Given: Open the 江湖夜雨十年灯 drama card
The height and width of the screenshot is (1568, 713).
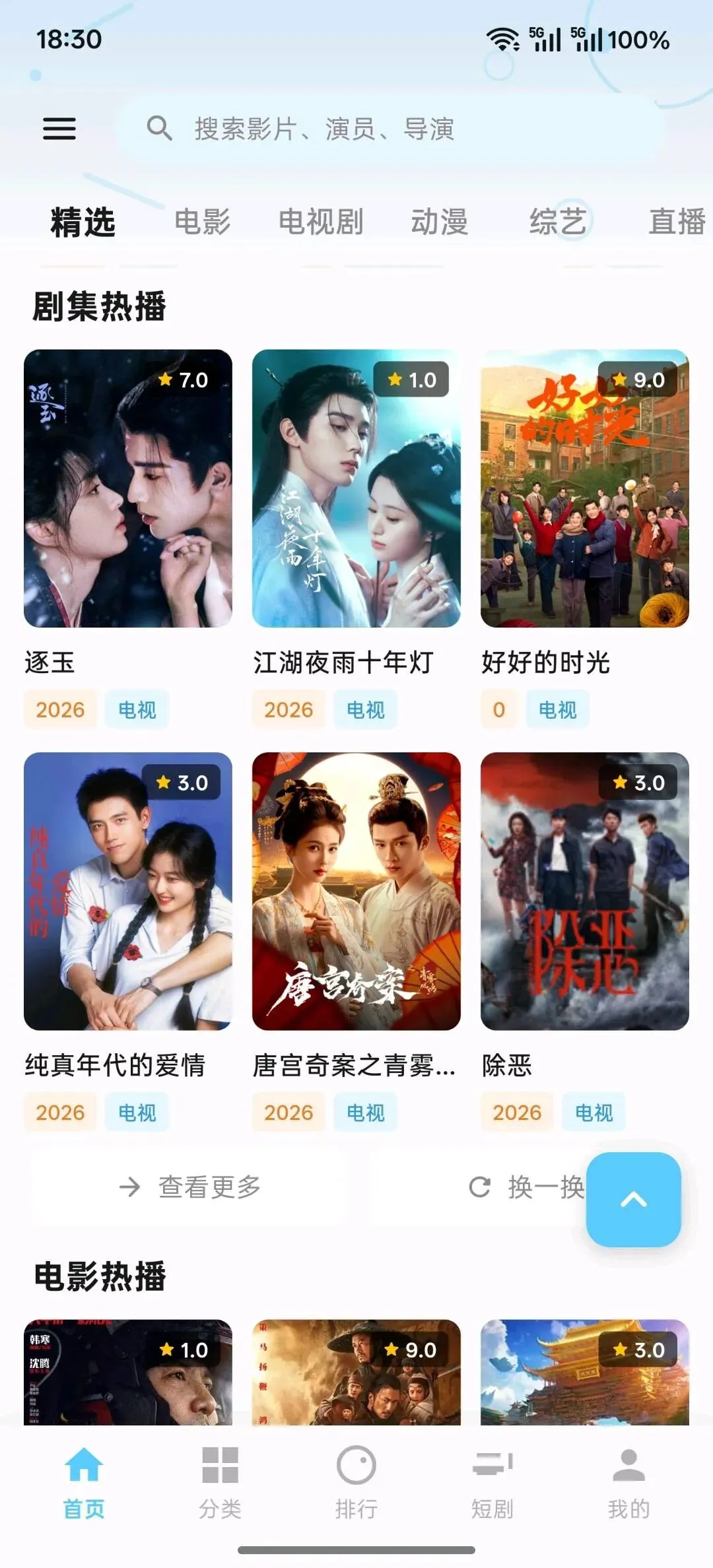Looking at the screenshot, I should click(356, 488).
